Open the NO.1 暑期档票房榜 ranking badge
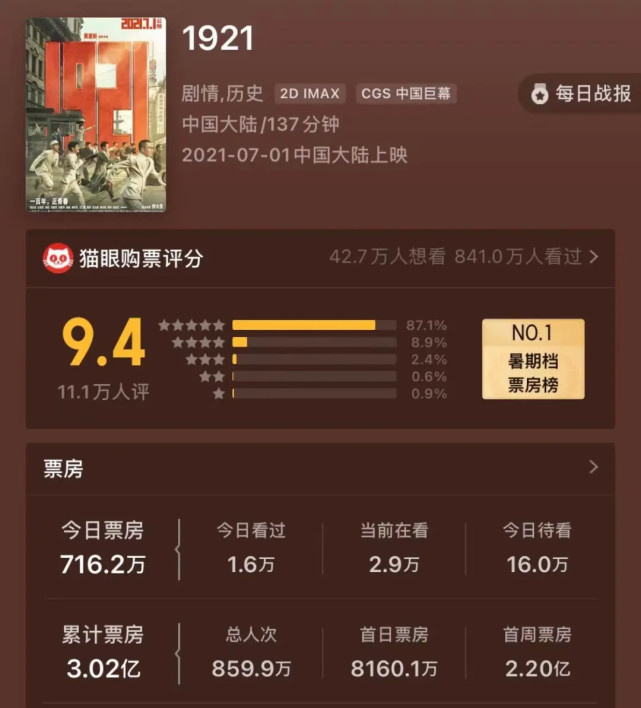The image size is (641, 708). click(x=532, y=359)
